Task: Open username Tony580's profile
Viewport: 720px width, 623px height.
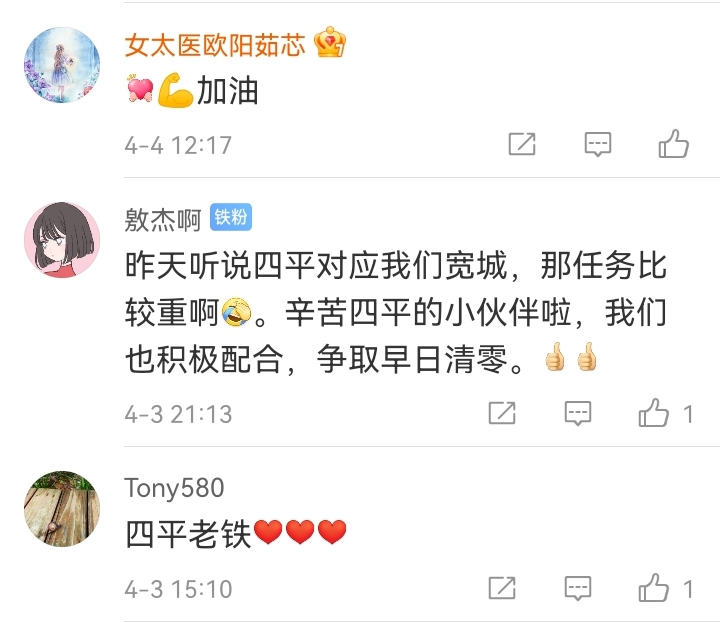Action: tap(174, 488)
